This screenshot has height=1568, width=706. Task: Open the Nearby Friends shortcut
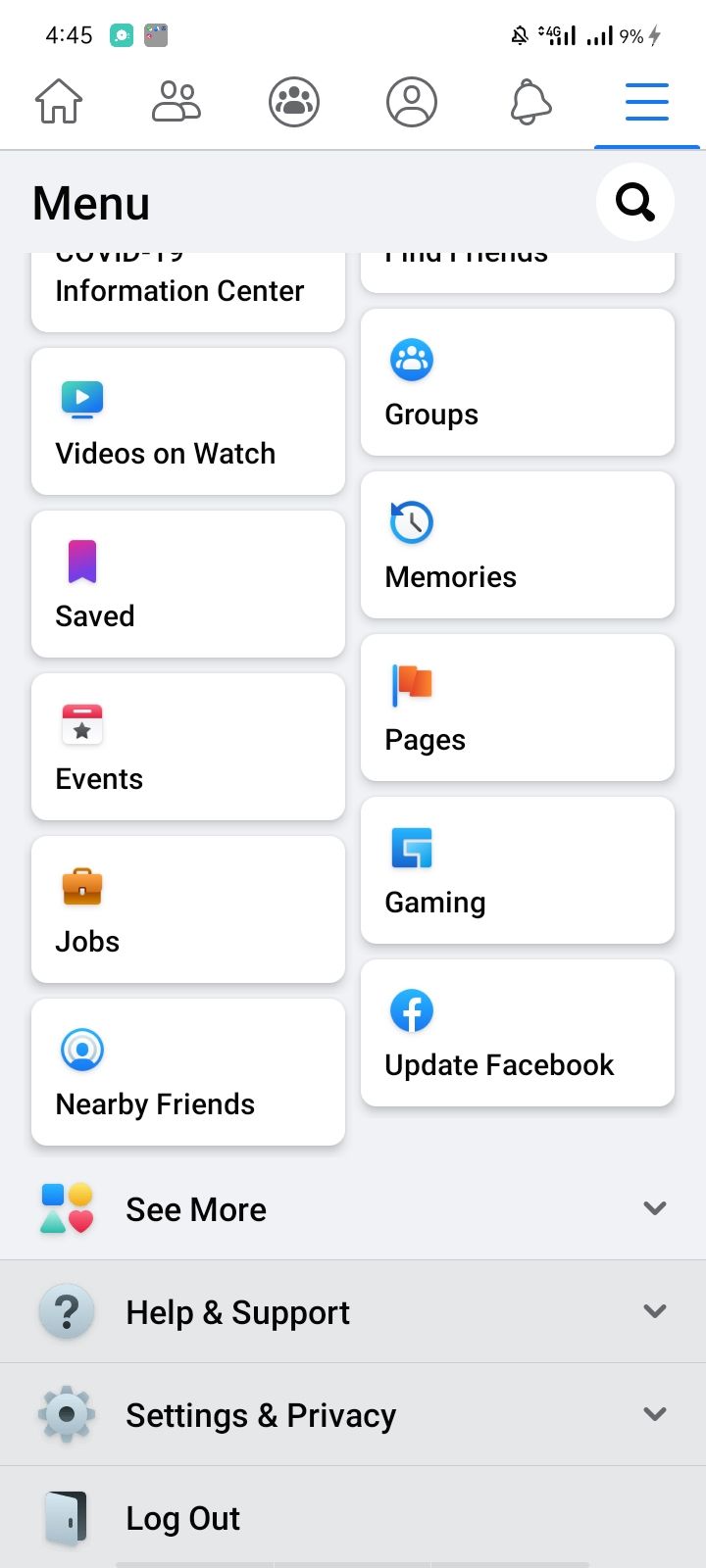pos(187,1072)
